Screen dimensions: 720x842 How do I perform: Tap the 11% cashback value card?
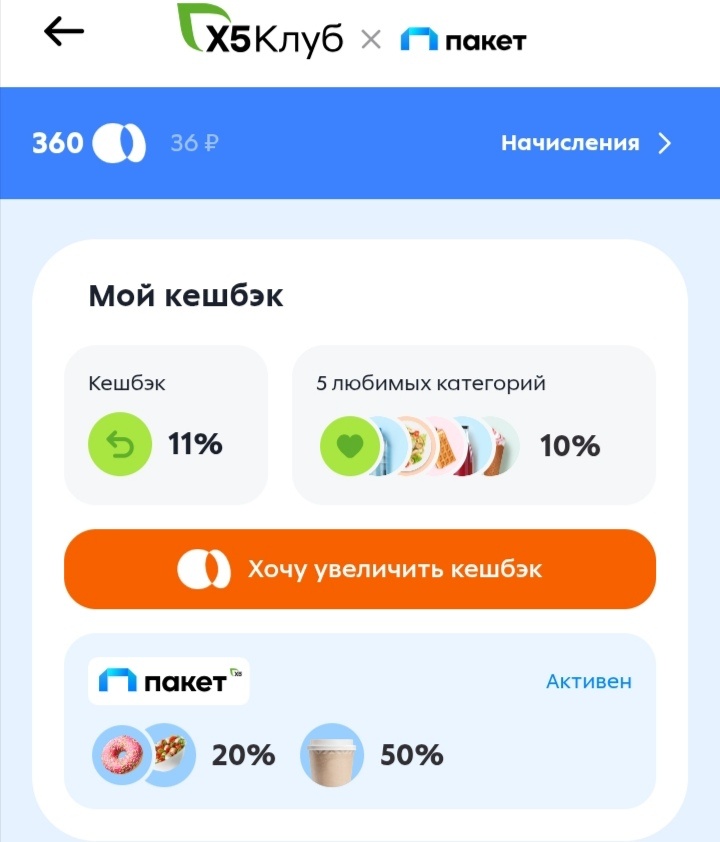166,425
